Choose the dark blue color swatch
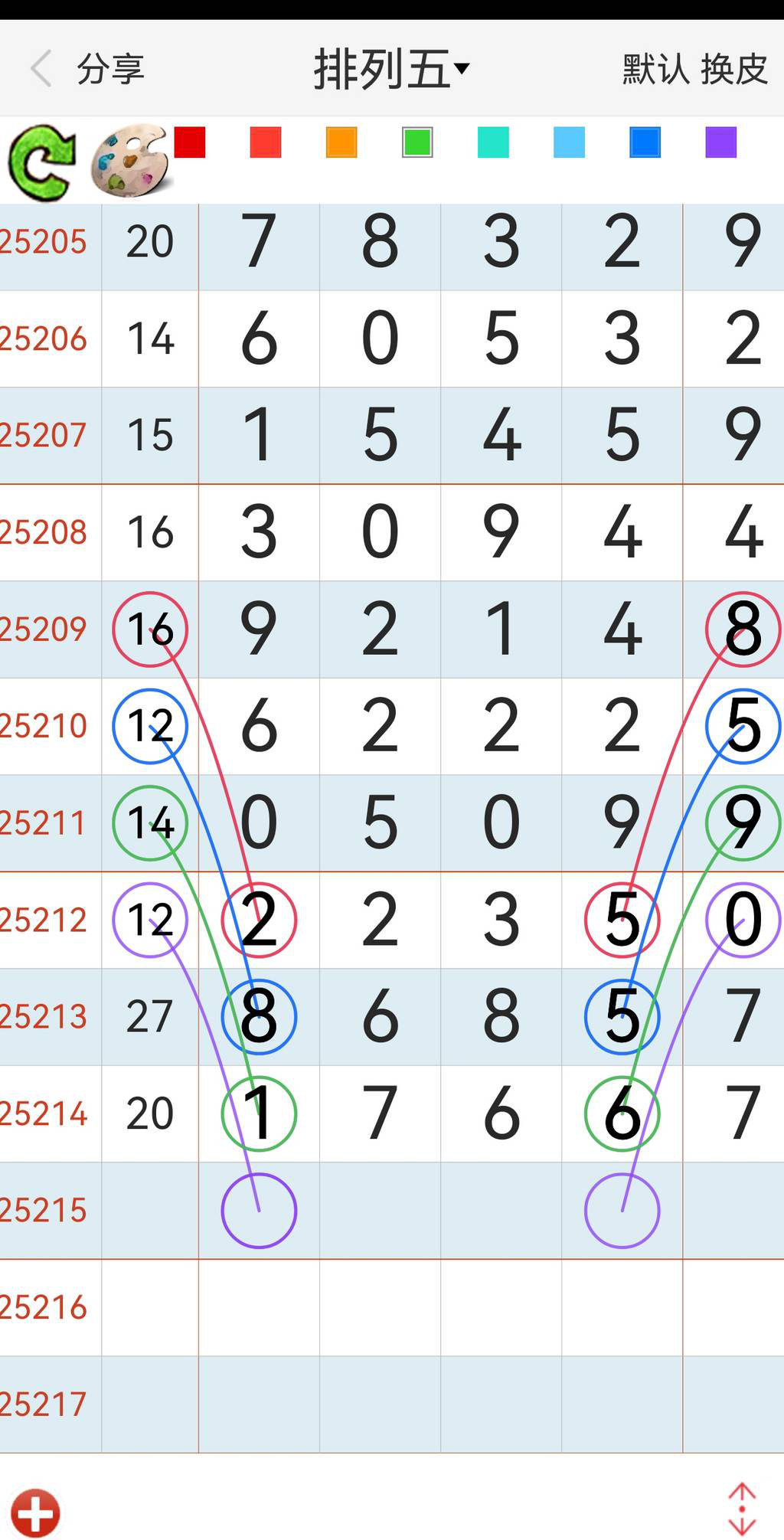 645,142
